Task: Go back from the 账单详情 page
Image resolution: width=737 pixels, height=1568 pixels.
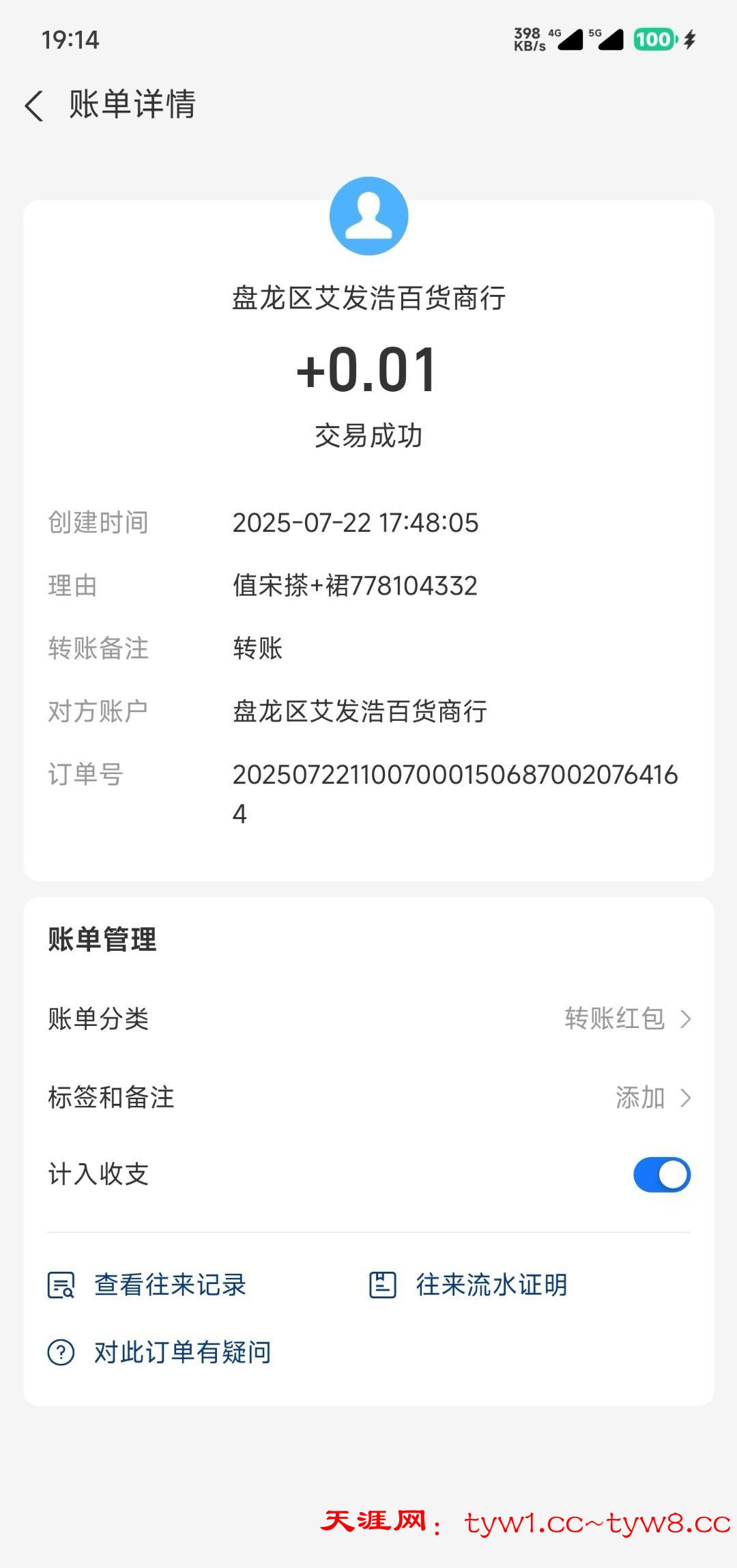Action: coord(34,106)
